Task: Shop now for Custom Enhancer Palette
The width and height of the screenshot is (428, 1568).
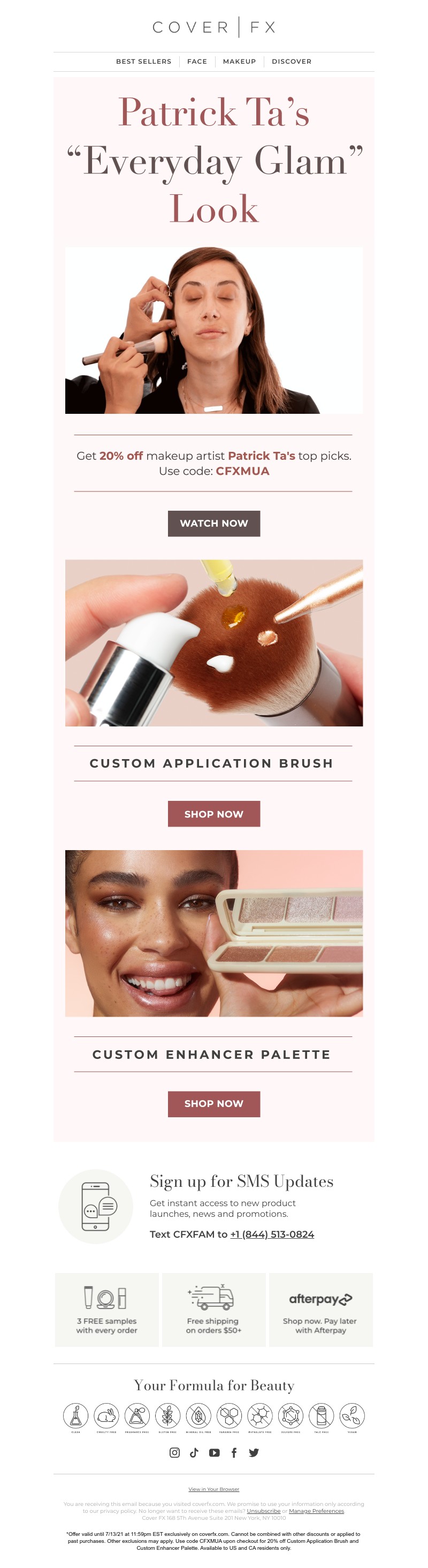Action: pos(213,1103)
